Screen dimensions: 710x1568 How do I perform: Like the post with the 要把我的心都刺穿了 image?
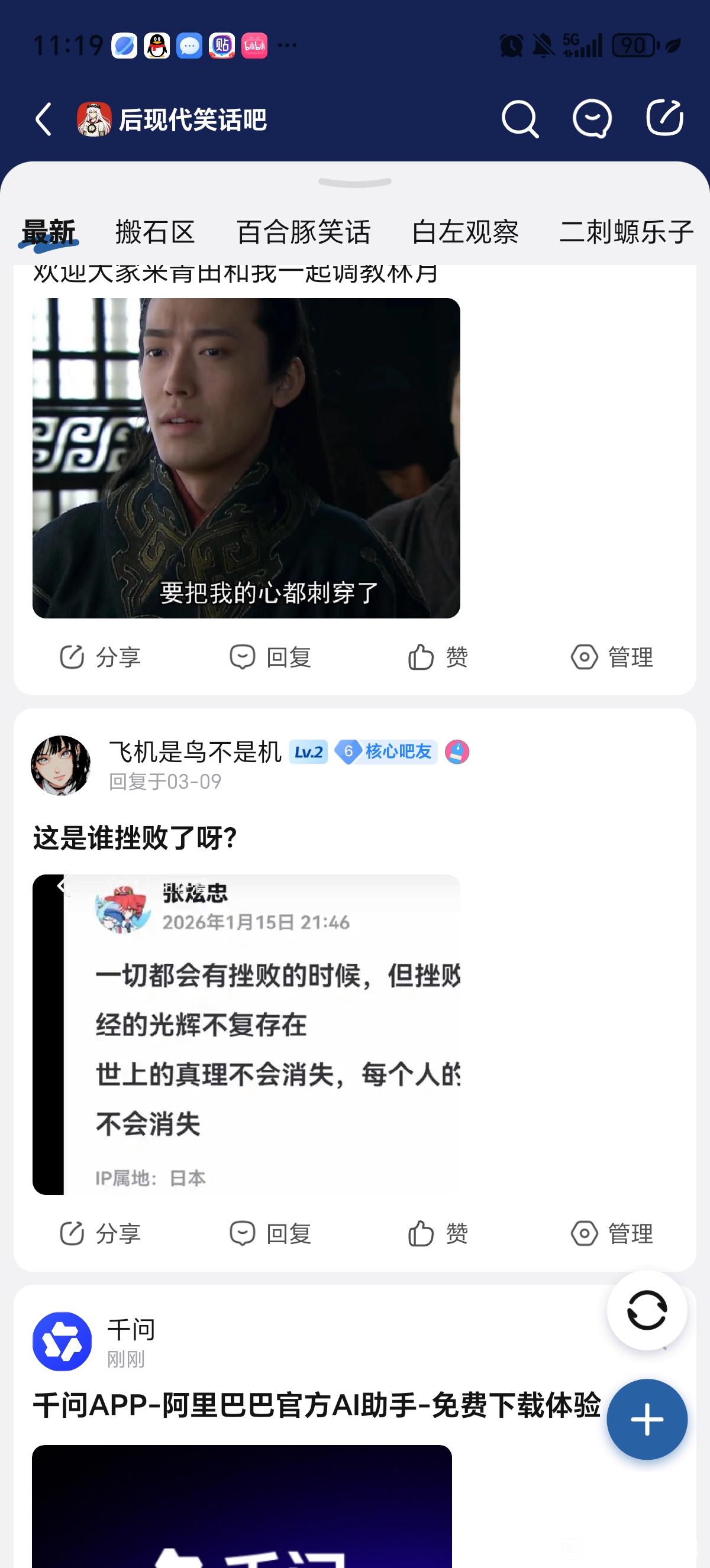(x=438, y=657)
